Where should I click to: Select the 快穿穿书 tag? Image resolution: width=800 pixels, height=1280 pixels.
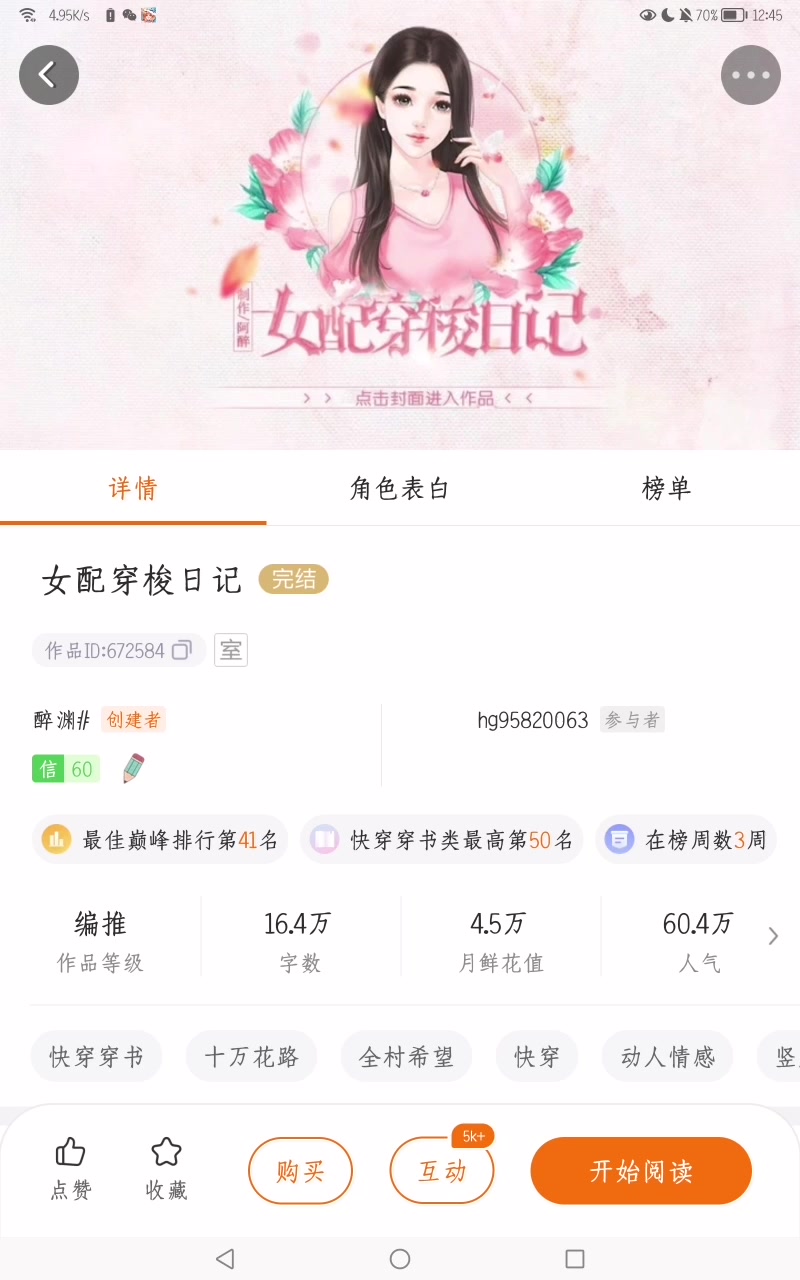click(x=97, y=1057)
